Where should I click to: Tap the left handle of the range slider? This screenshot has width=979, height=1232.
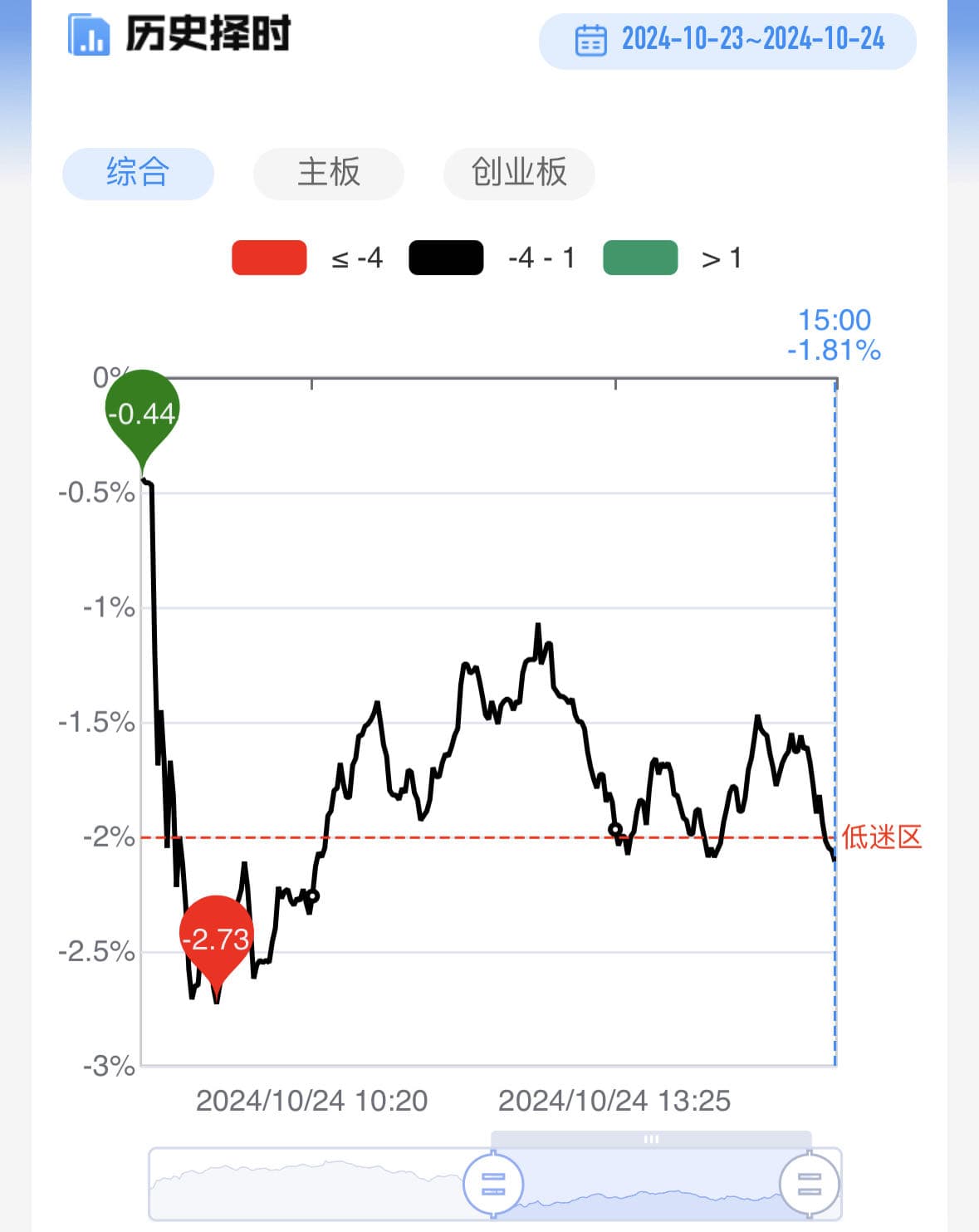coord(493,1183)
